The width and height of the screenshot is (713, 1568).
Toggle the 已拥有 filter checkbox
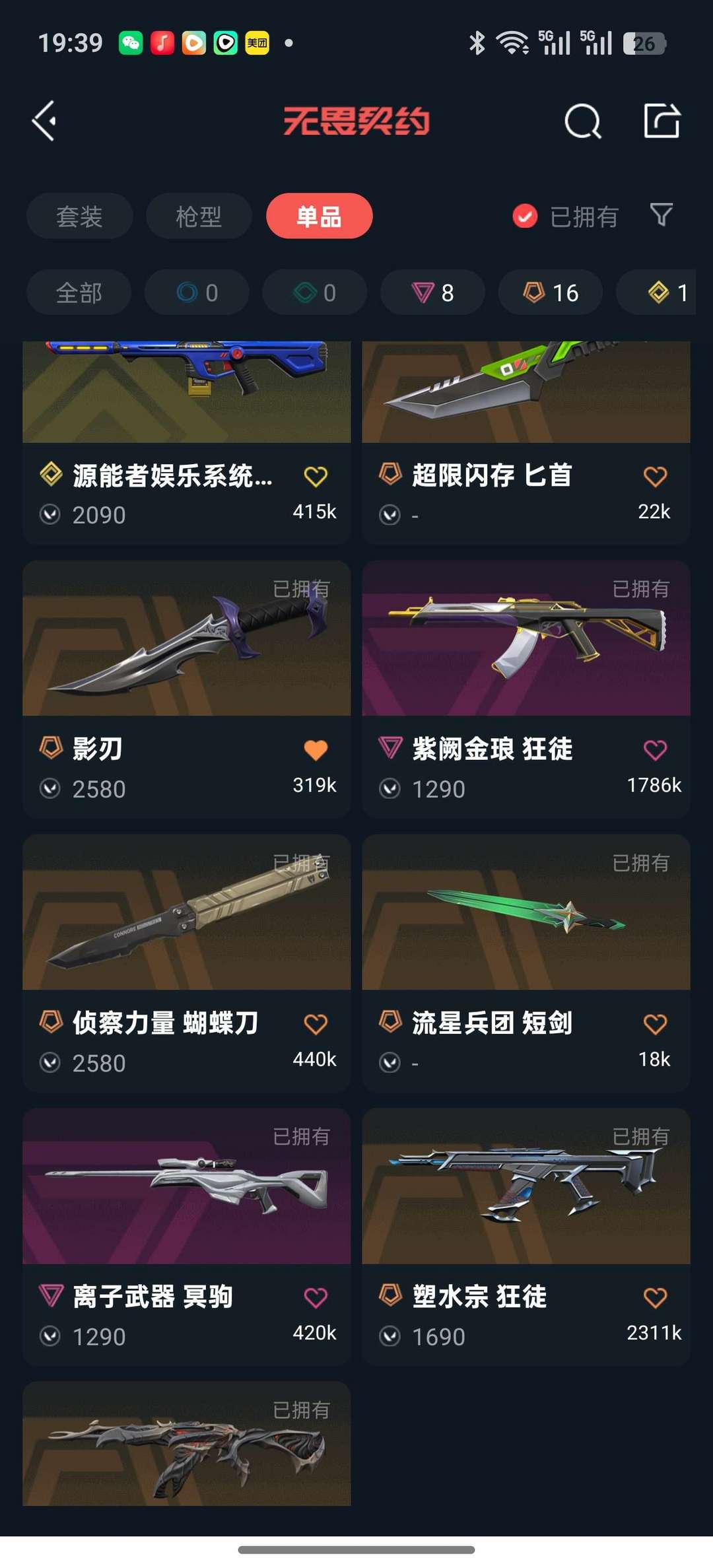pos(525,216)
